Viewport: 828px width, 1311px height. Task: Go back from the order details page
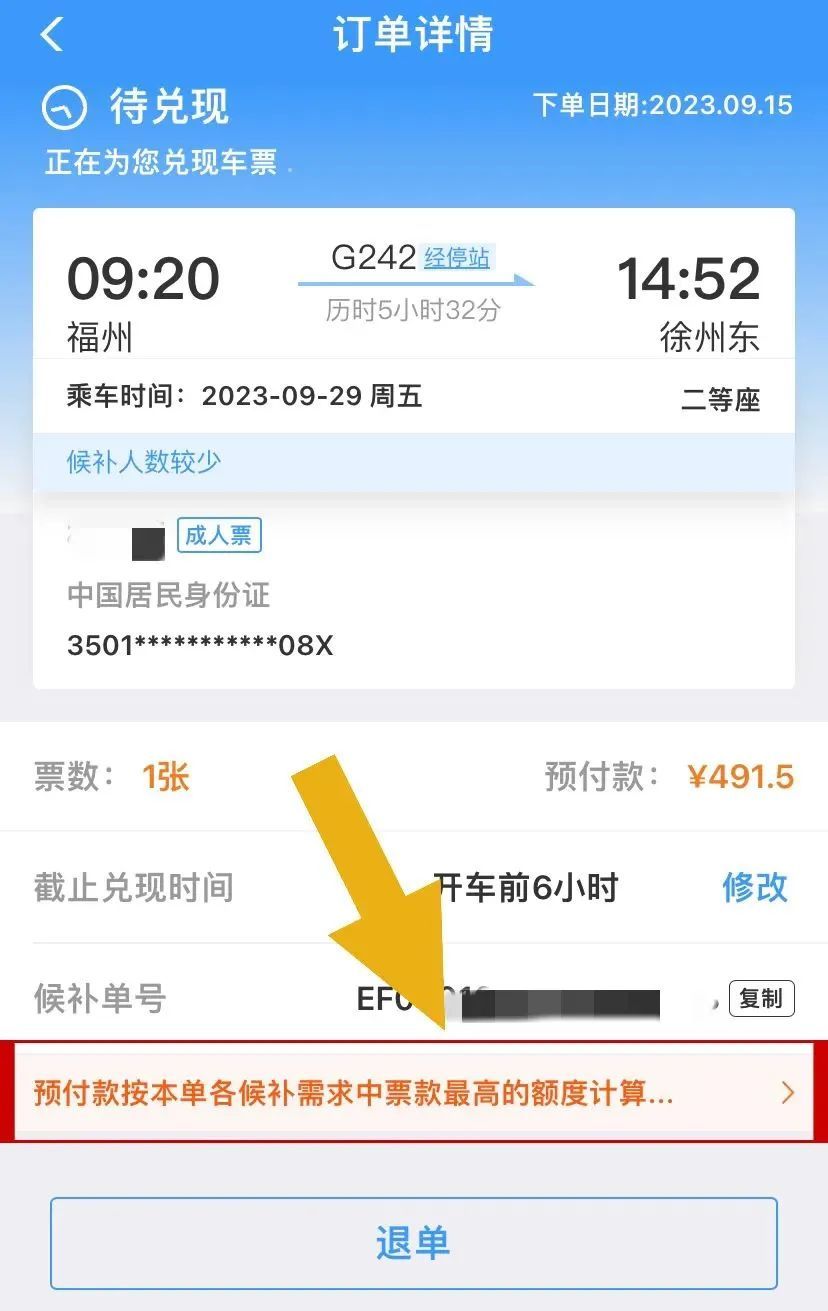[x=52, y=35]
